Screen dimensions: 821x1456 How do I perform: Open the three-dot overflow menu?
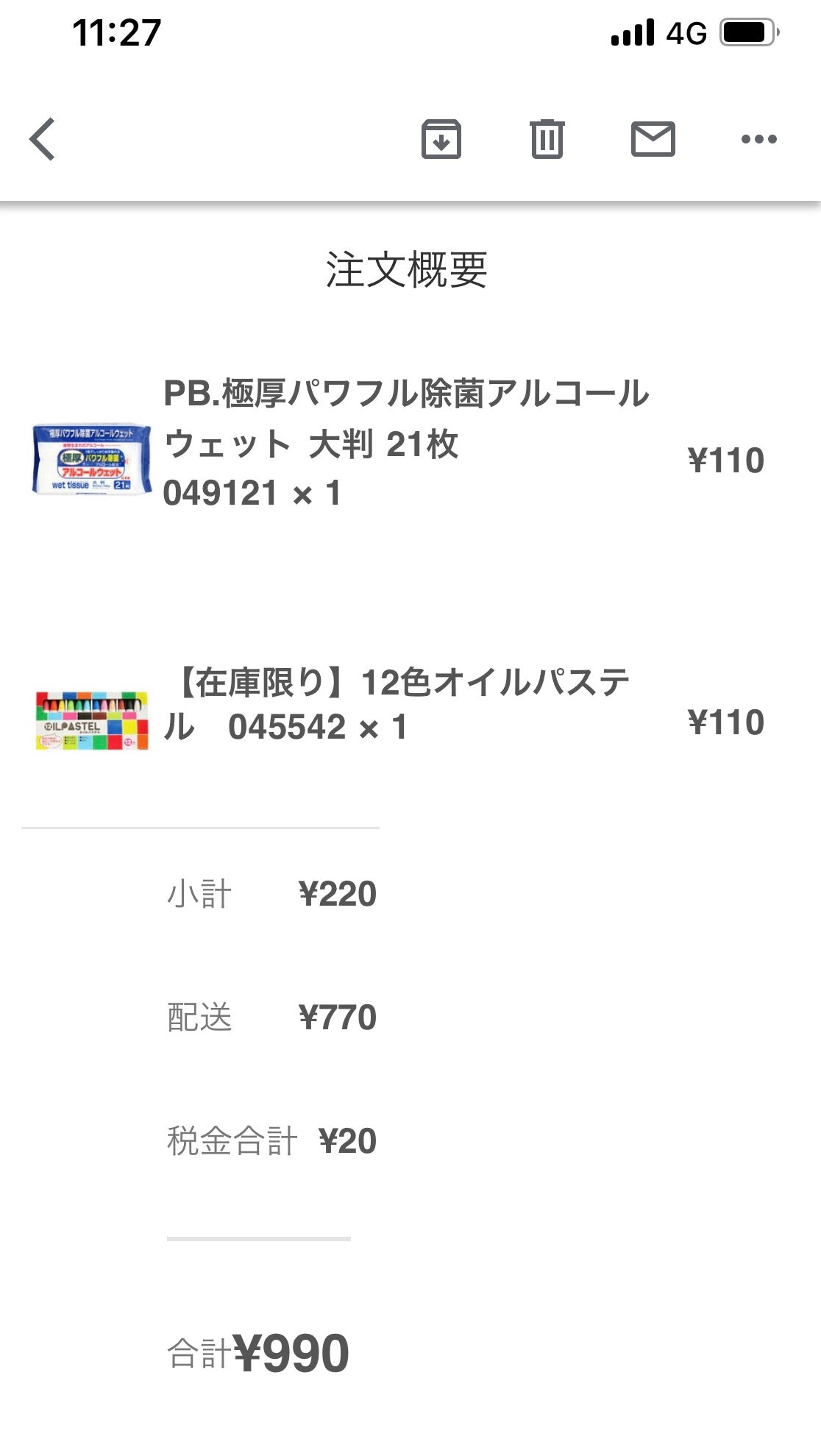coord(758,139)
